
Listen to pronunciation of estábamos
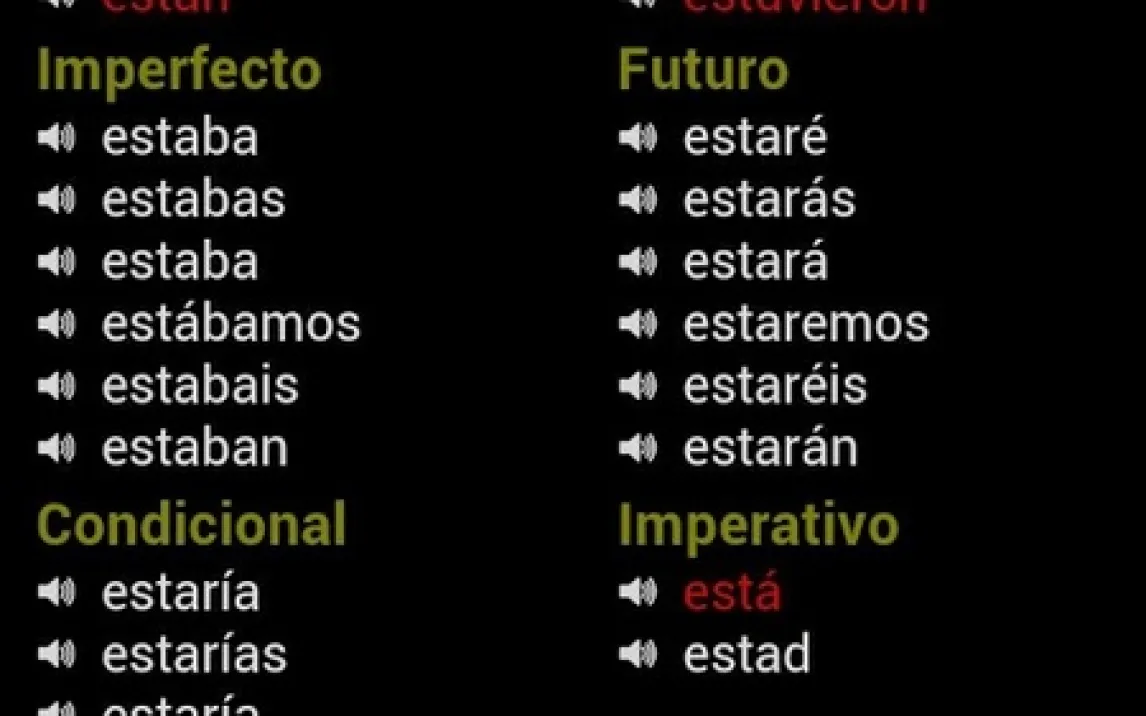coord(57,324)
